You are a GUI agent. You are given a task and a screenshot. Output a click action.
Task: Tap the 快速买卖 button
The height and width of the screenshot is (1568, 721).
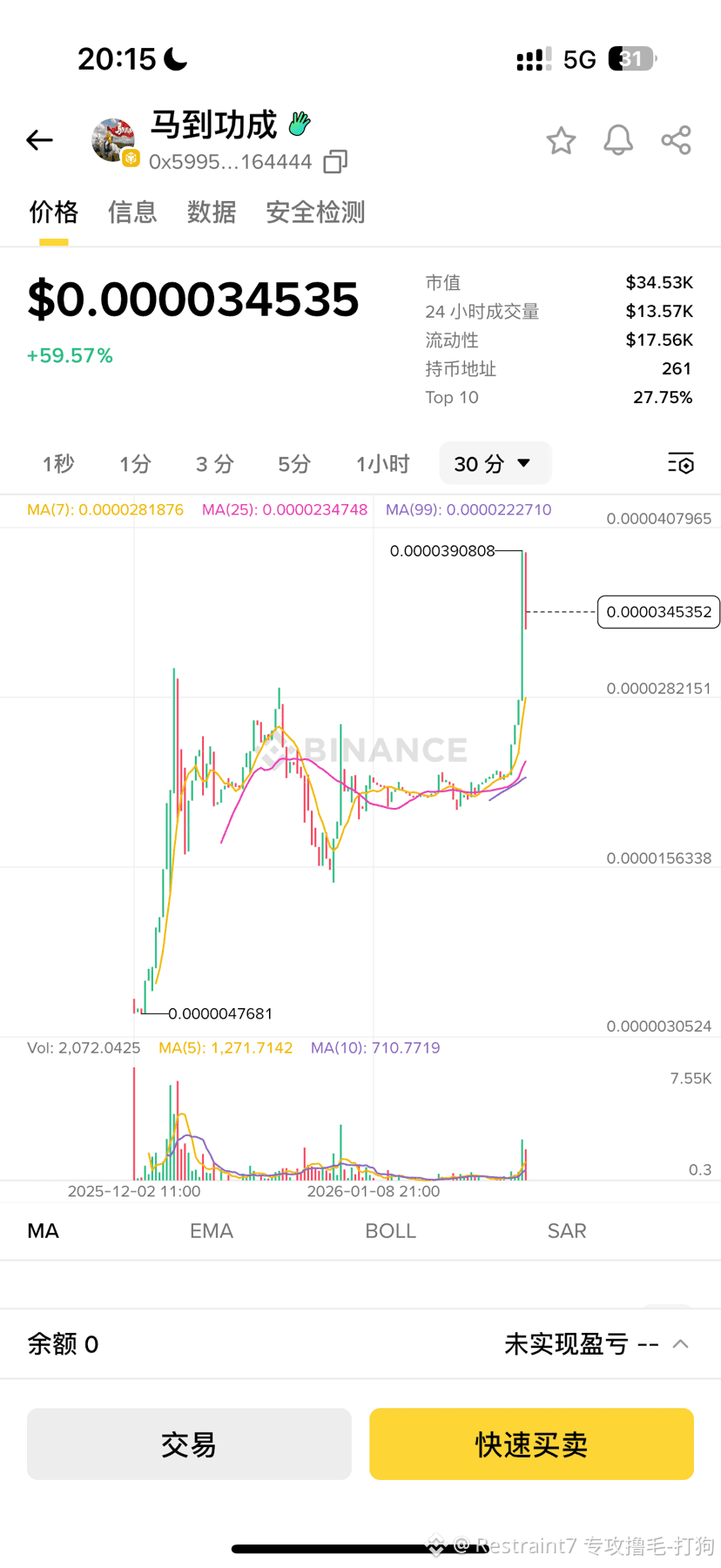point(531,1444)
